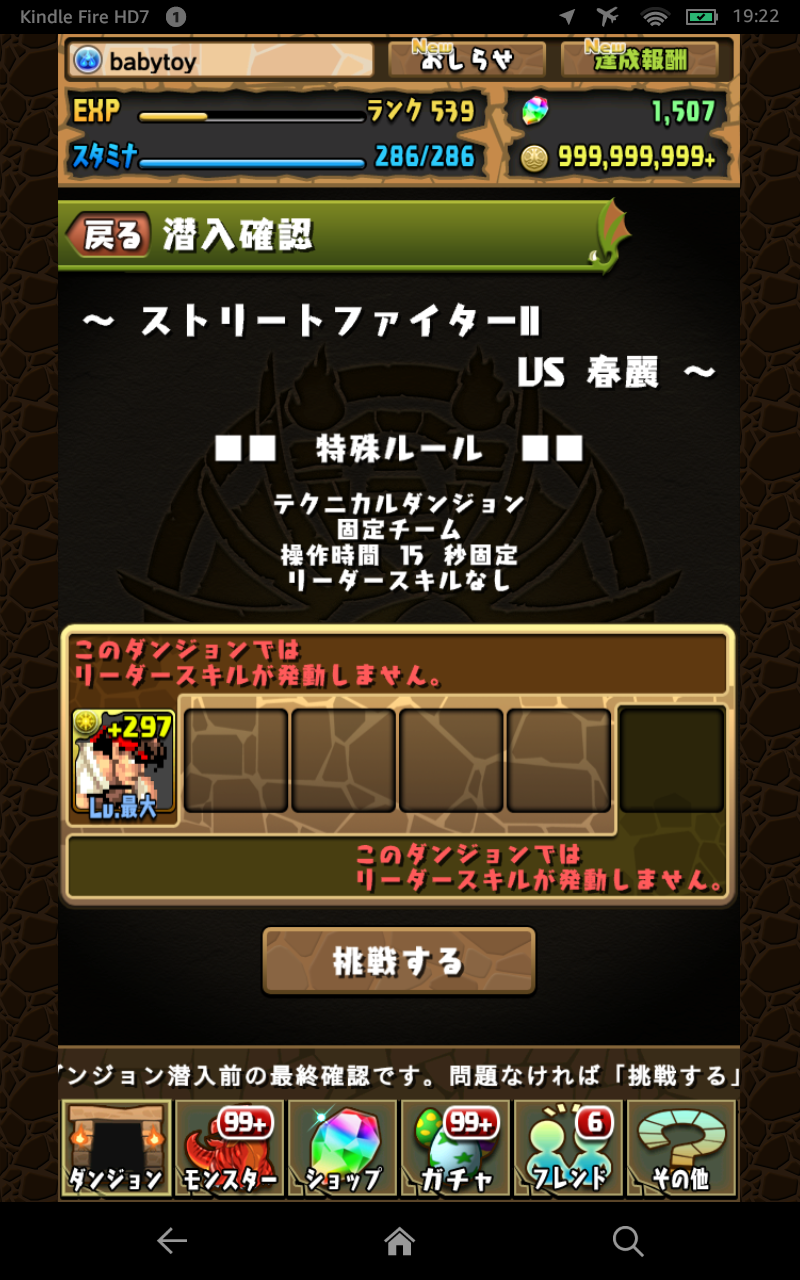Start the dungeon with 挑戦する

(x=399, y=961)
